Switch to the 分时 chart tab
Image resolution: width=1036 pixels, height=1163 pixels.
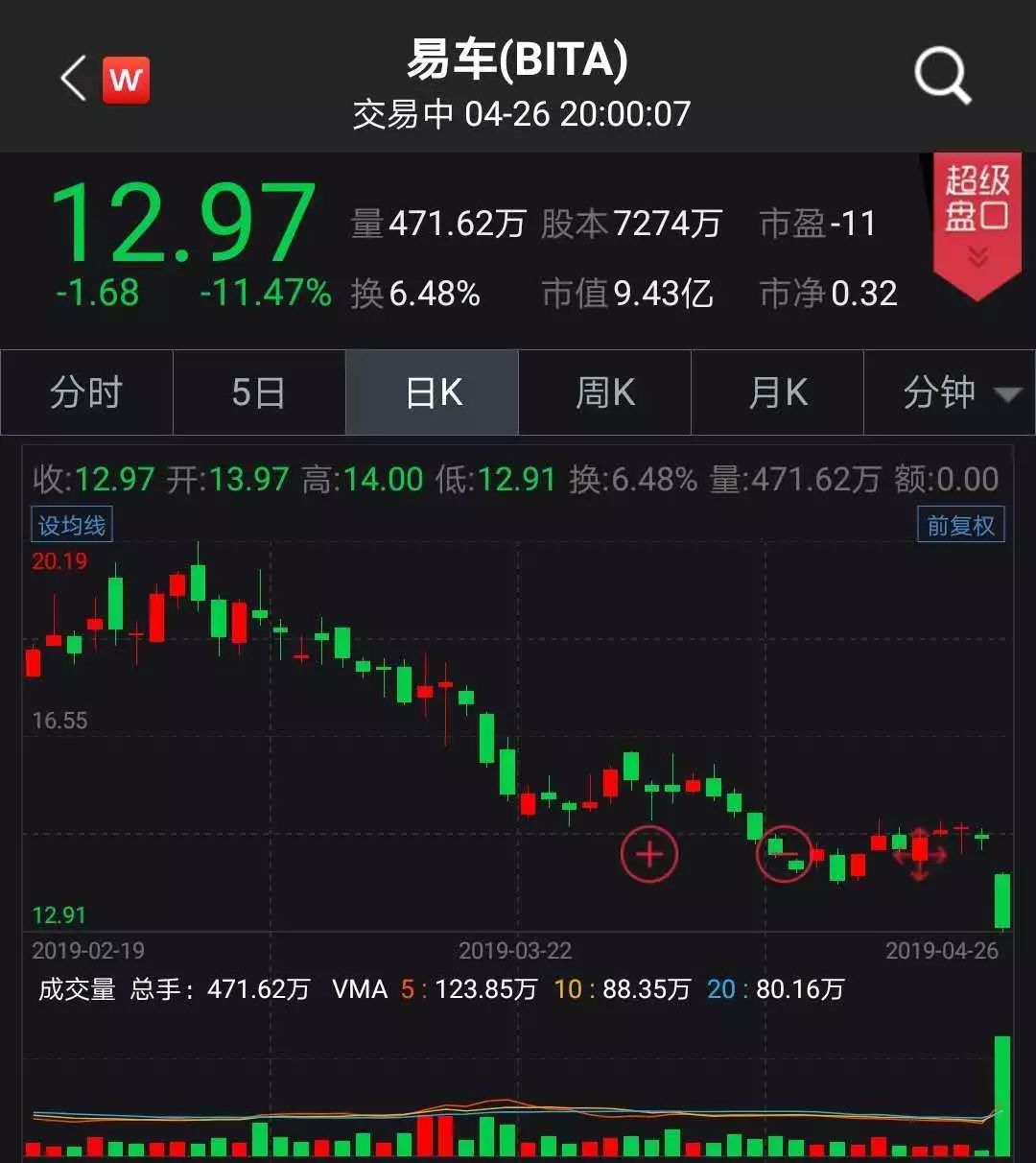click(x=86, y=392)
